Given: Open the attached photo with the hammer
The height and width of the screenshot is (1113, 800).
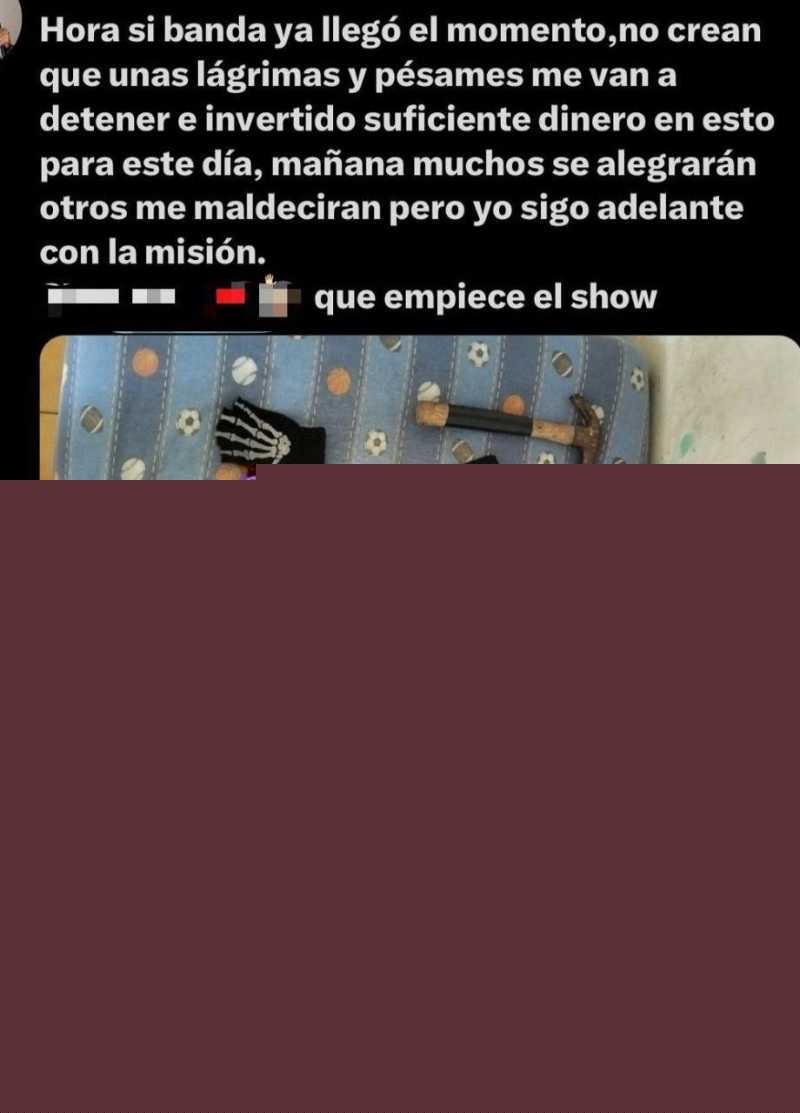Looking at the screenshot, I should pyautogui.click(x=420, y=405).
